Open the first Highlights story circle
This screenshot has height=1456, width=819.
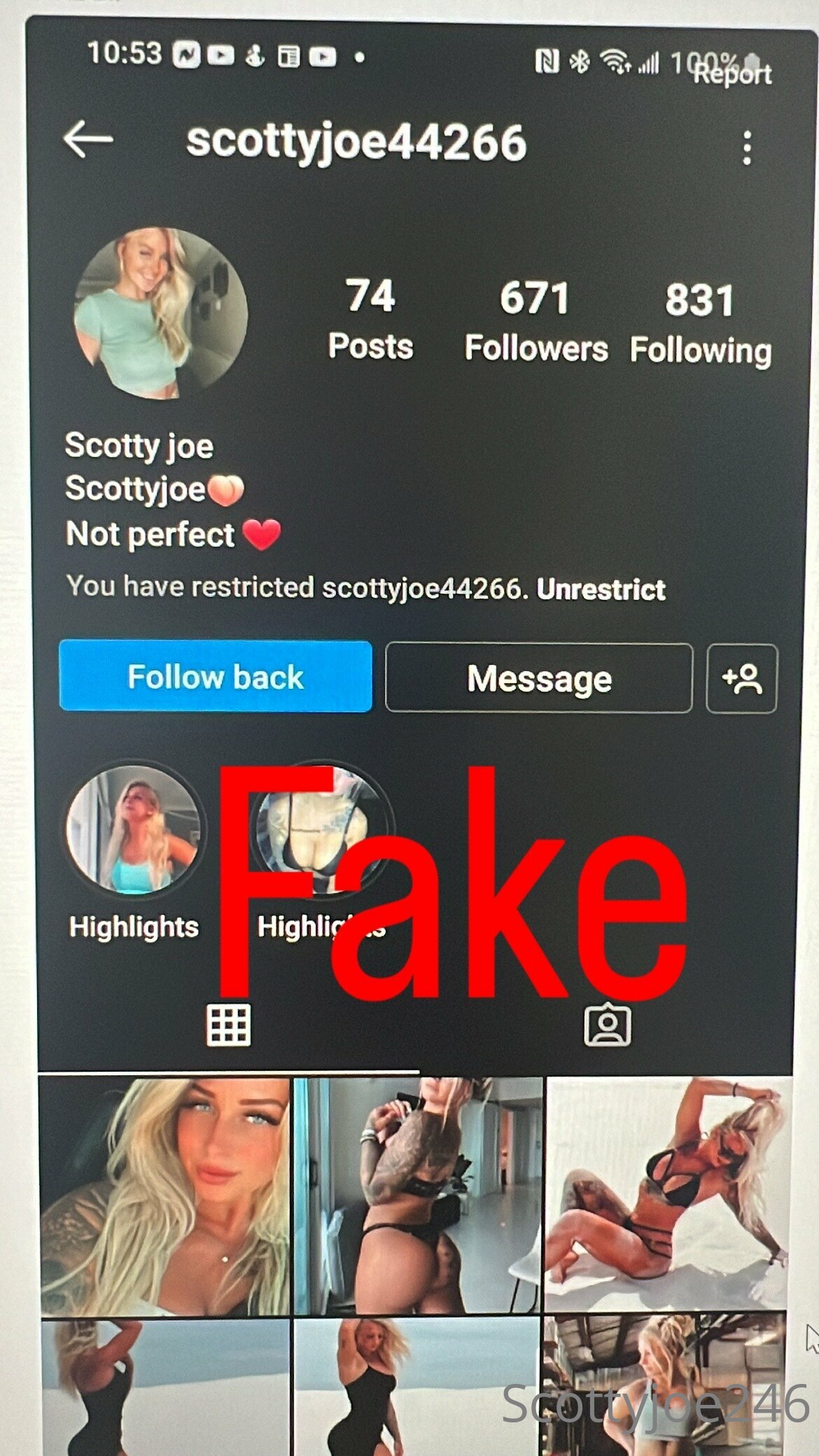pos(134,829)
